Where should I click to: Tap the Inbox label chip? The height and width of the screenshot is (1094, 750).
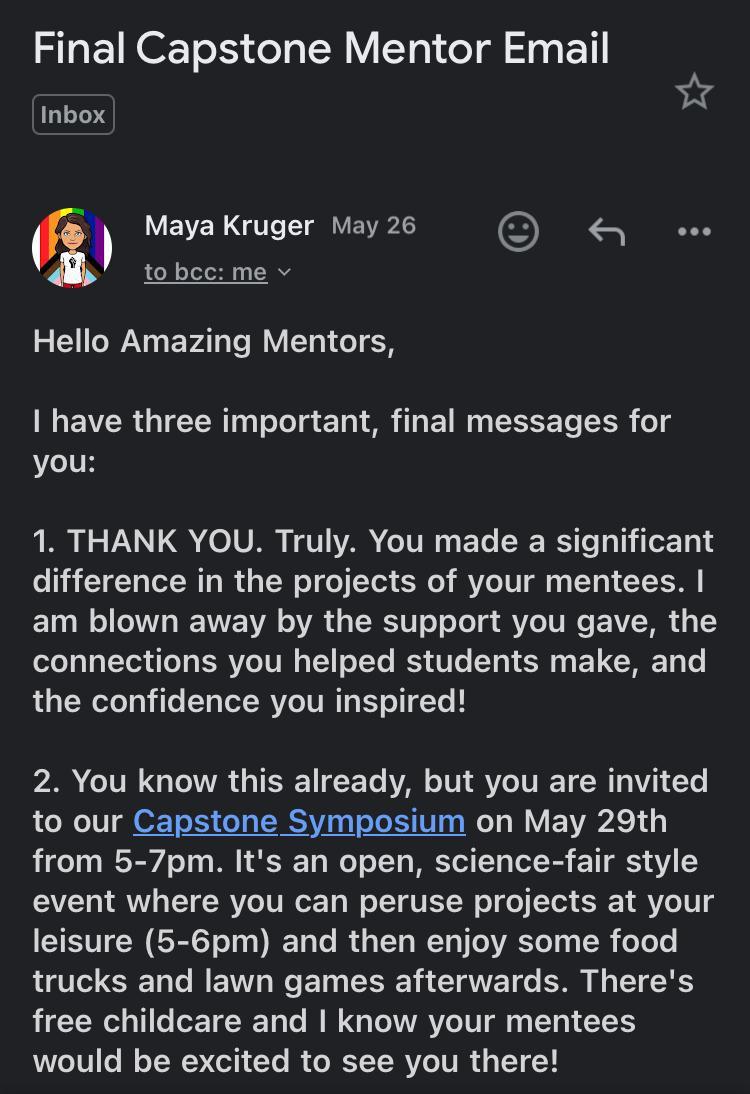coord(73,114)
